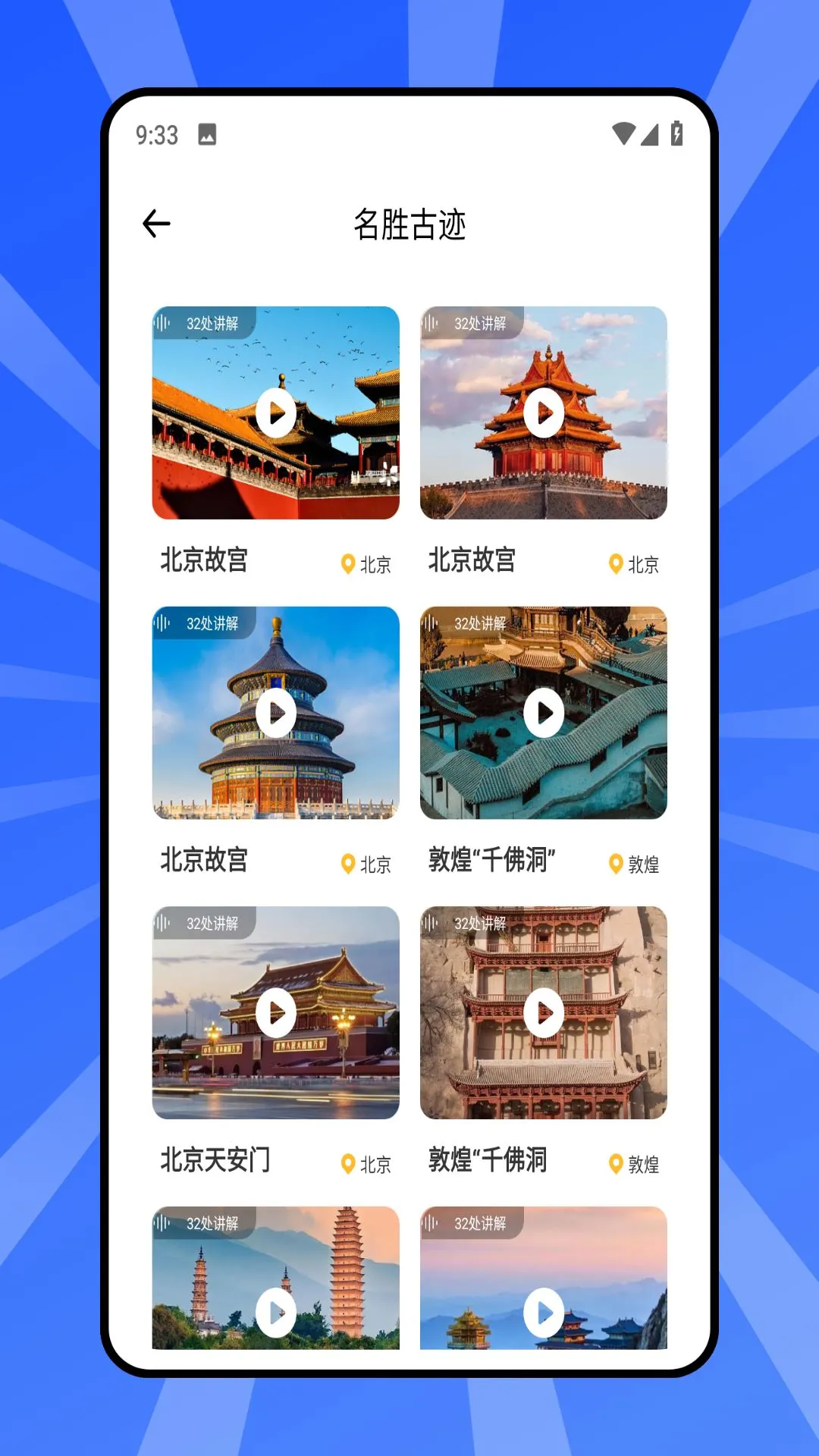Select the 敦煌"千佛洞" title text
Viewport: 819px width, 1456px height.
[x=490, y=862]
